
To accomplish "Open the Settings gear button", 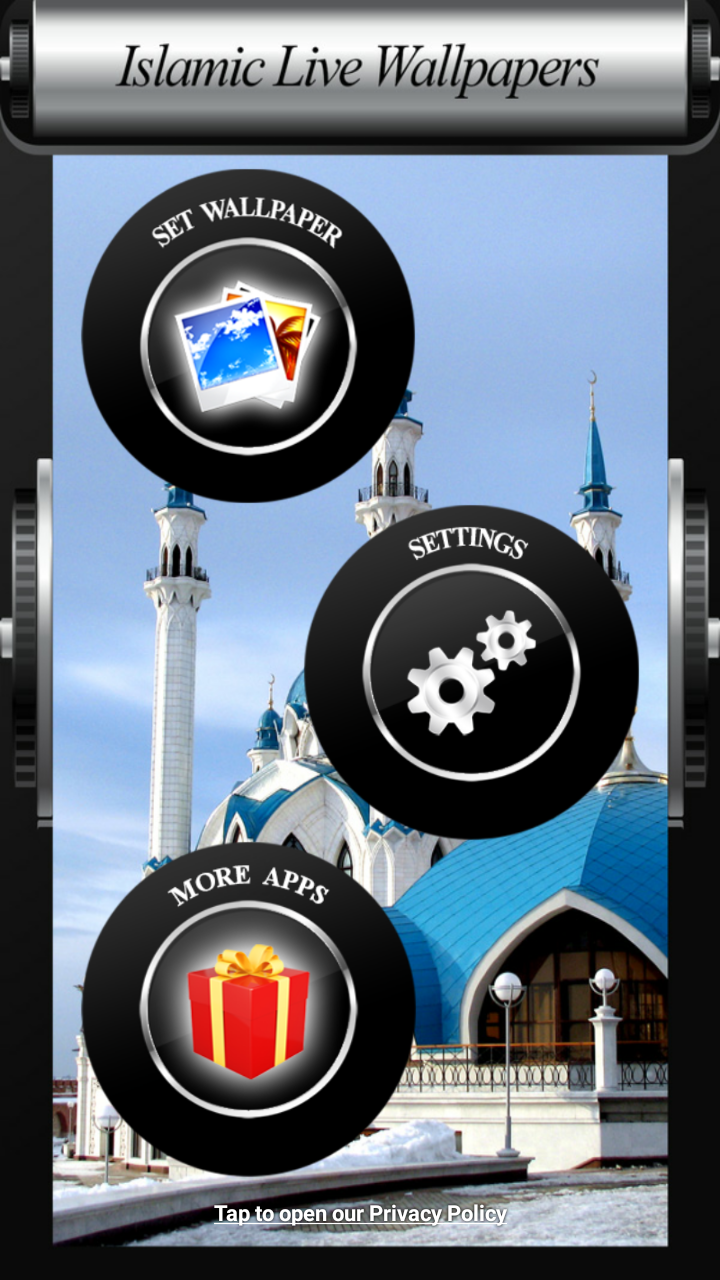I will (x=471, y=670).
